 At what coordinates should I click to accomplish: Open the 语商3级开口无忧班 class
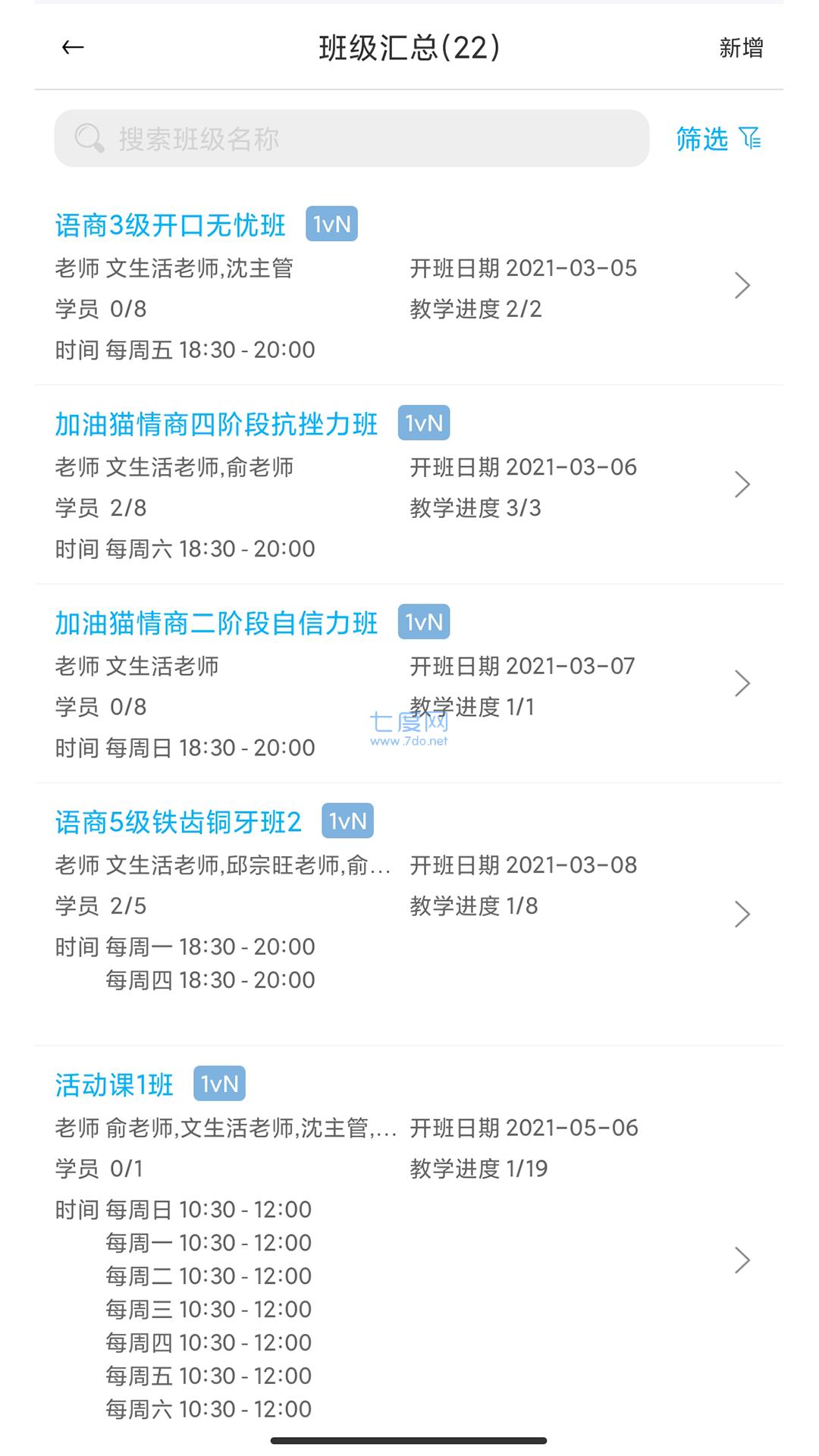pos(171,225)
